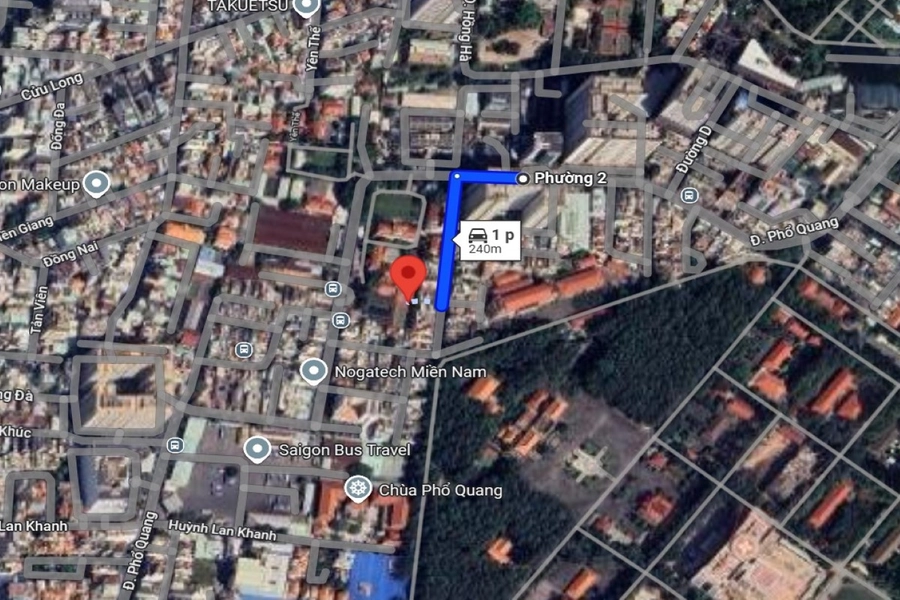Select the Saigon Bus Travel marker
Viewport: 900px width, 600px height.
point(258,449)
